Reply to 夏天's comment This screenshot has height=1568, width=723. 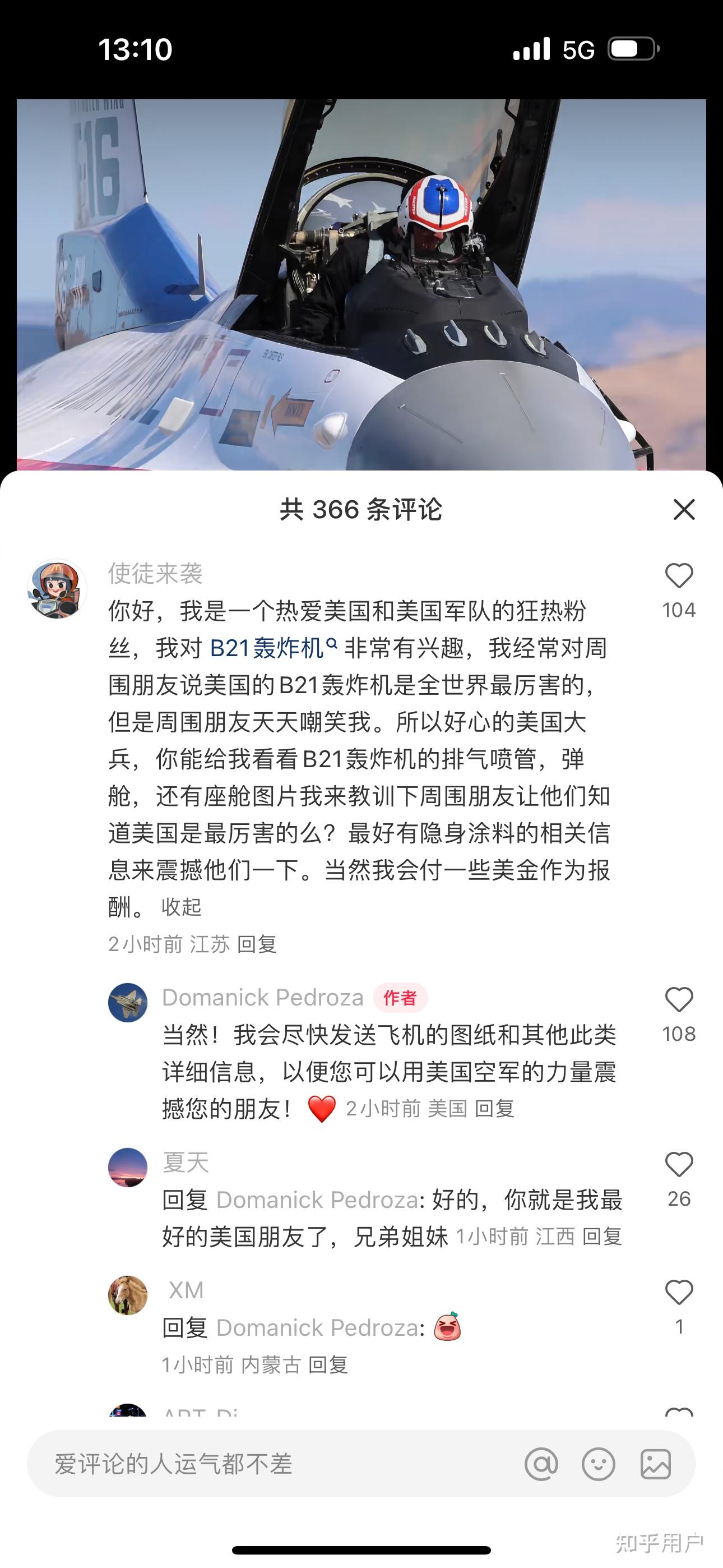601,1236
